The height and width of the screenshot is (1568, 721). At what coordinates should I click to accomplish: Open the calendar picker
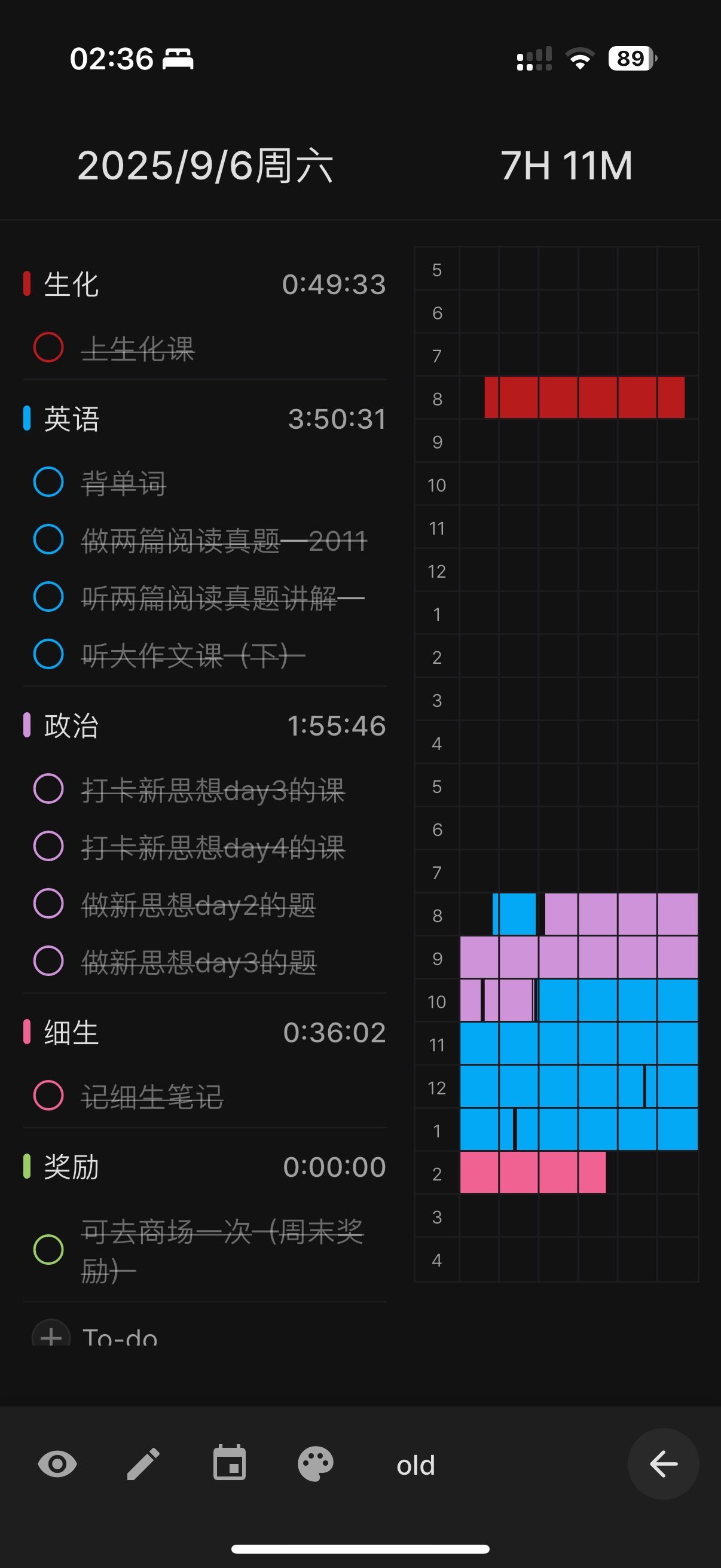point(230,1464)
